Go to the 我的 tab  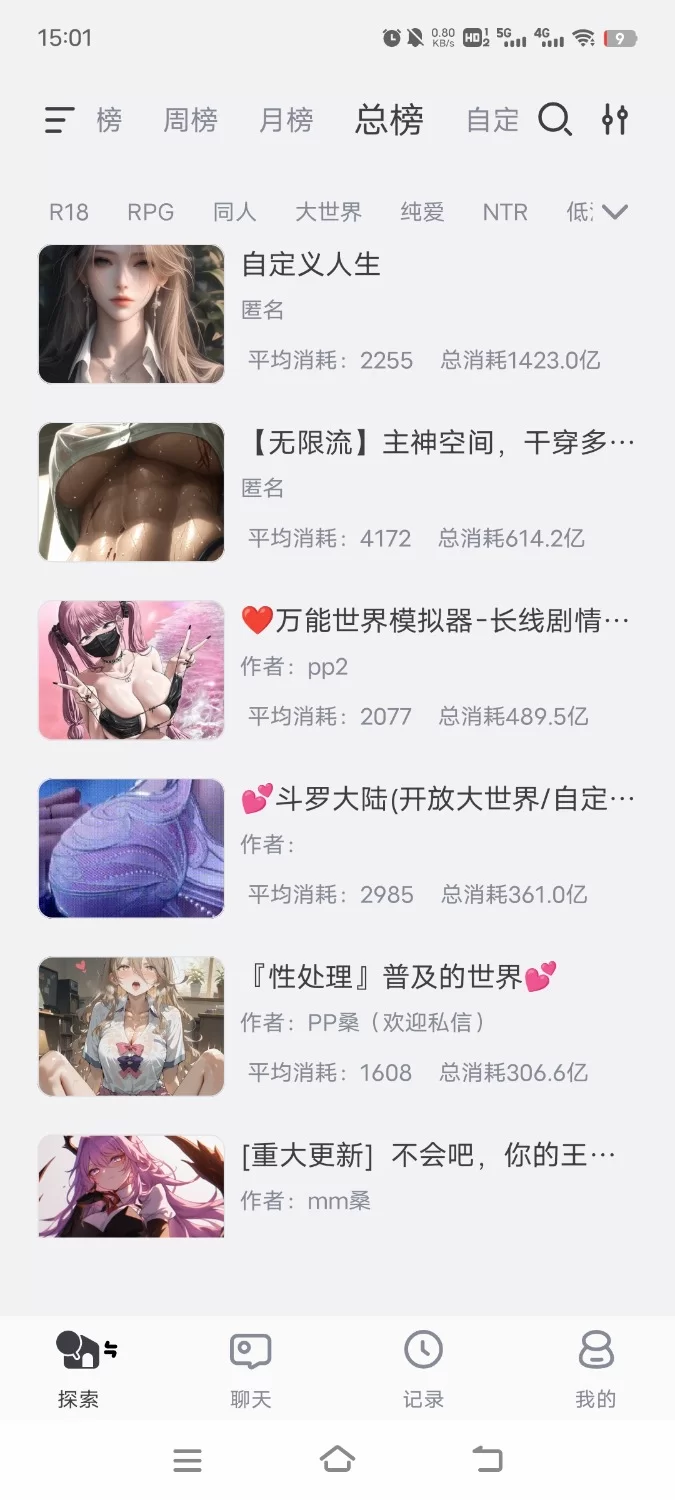pyautogui.click(x=596, y=1370)
